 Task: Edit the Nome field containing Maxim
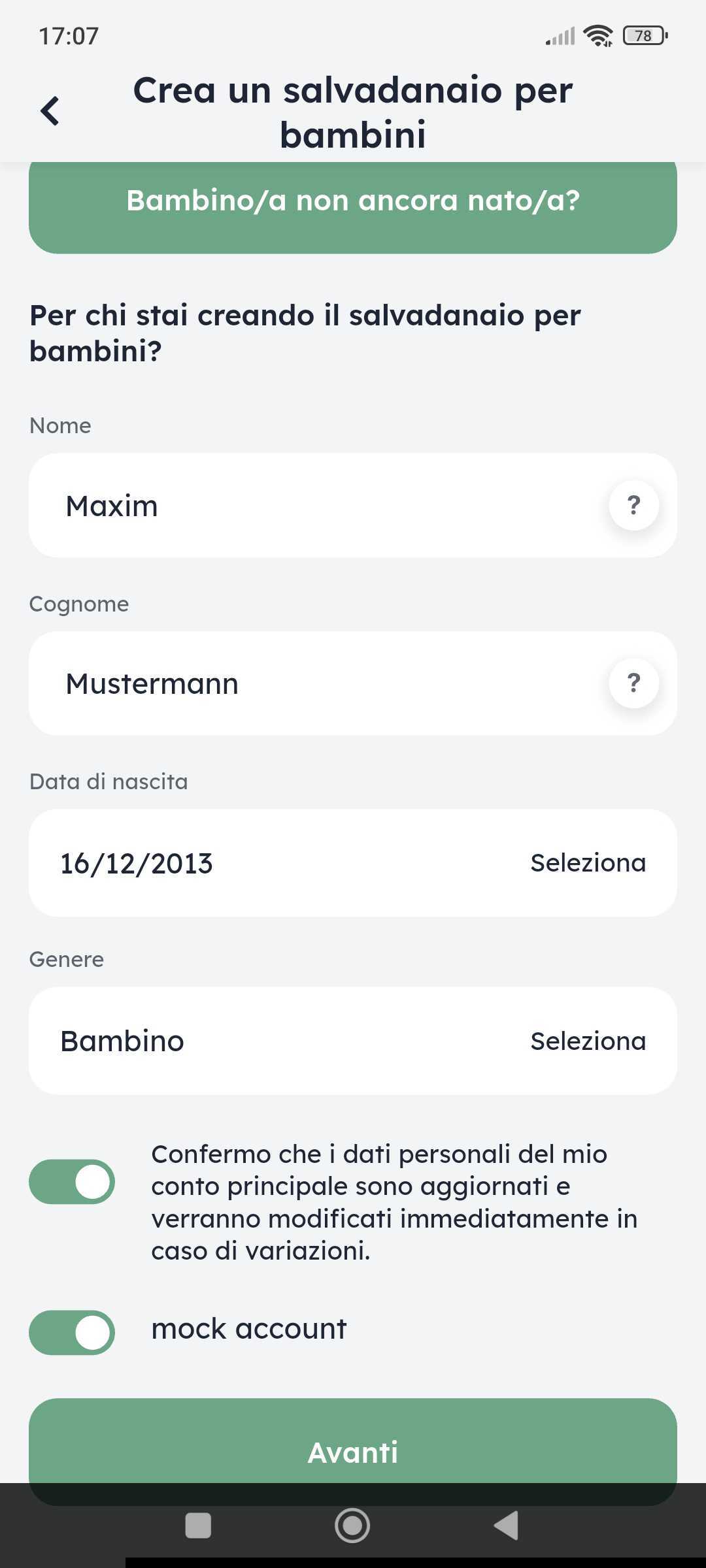314,506
